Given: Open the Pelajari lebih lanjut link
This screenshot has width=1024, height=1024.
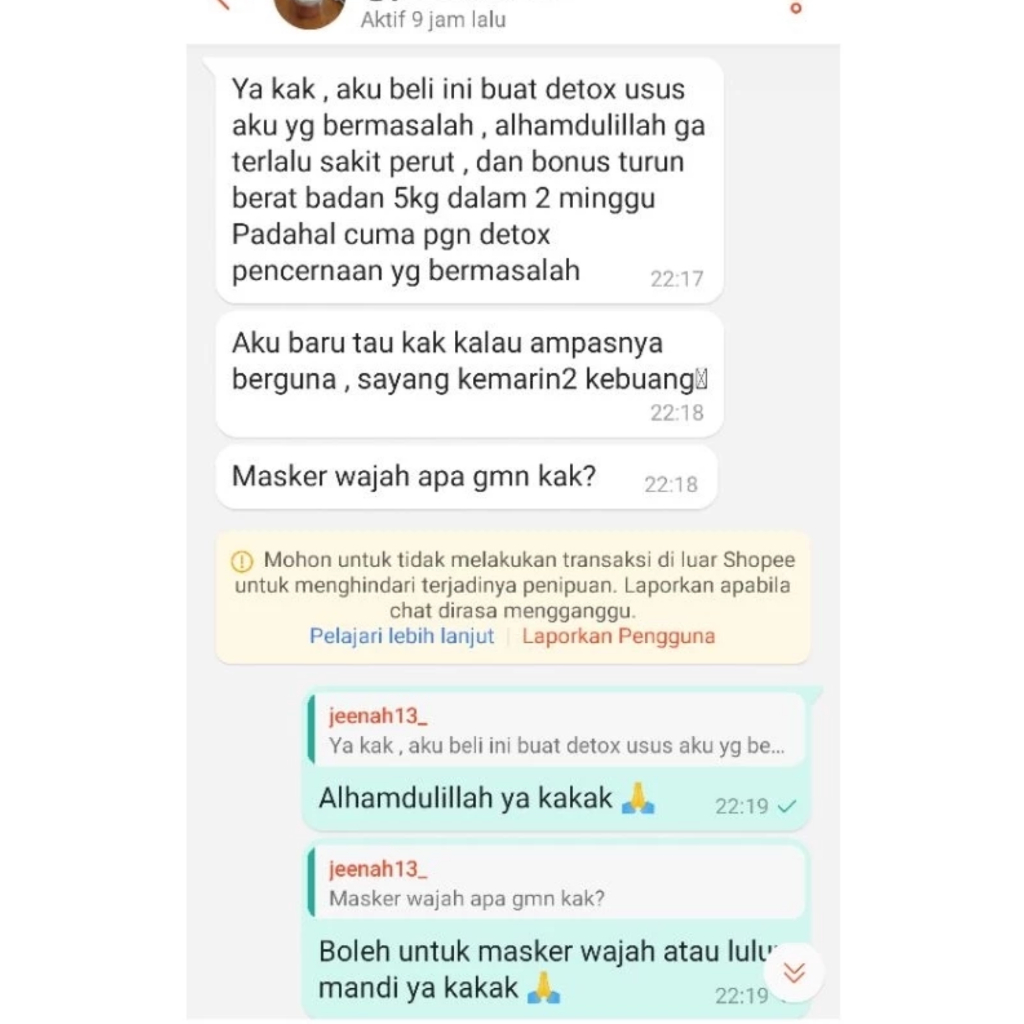Looking at the screenshot, I should (x=402, y=636).
